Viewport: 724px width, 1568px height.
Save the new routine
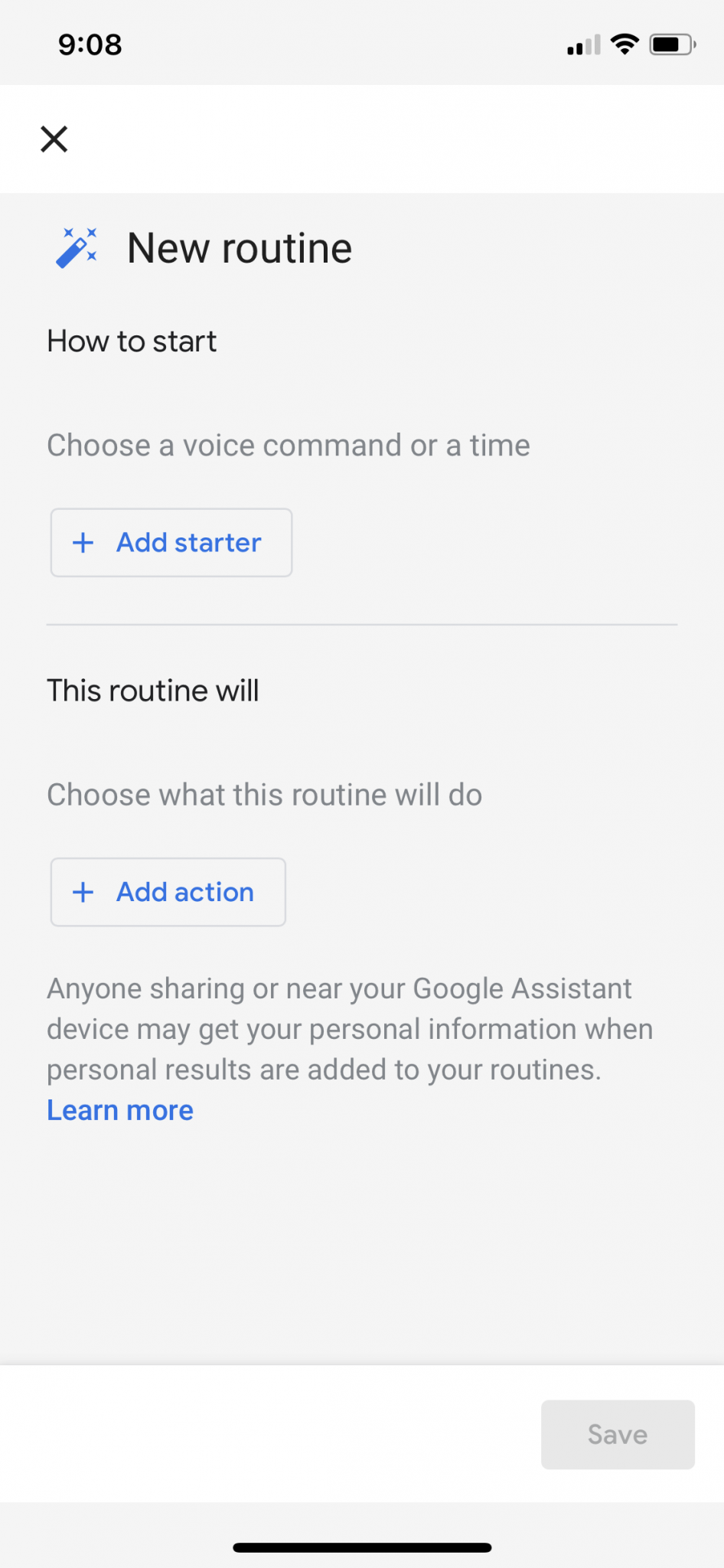617,1434
